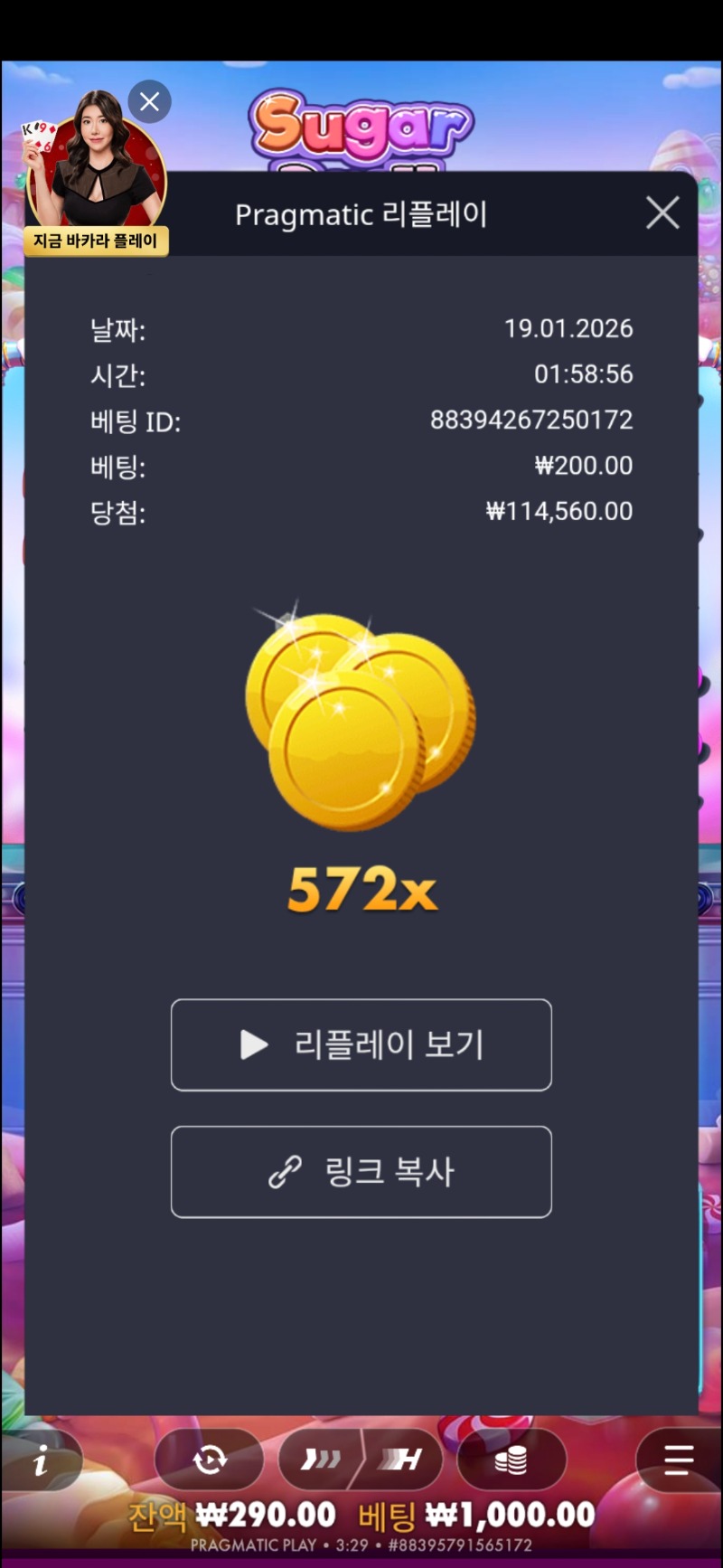Dismiss the baccarat promo bubble

point(150,101)
